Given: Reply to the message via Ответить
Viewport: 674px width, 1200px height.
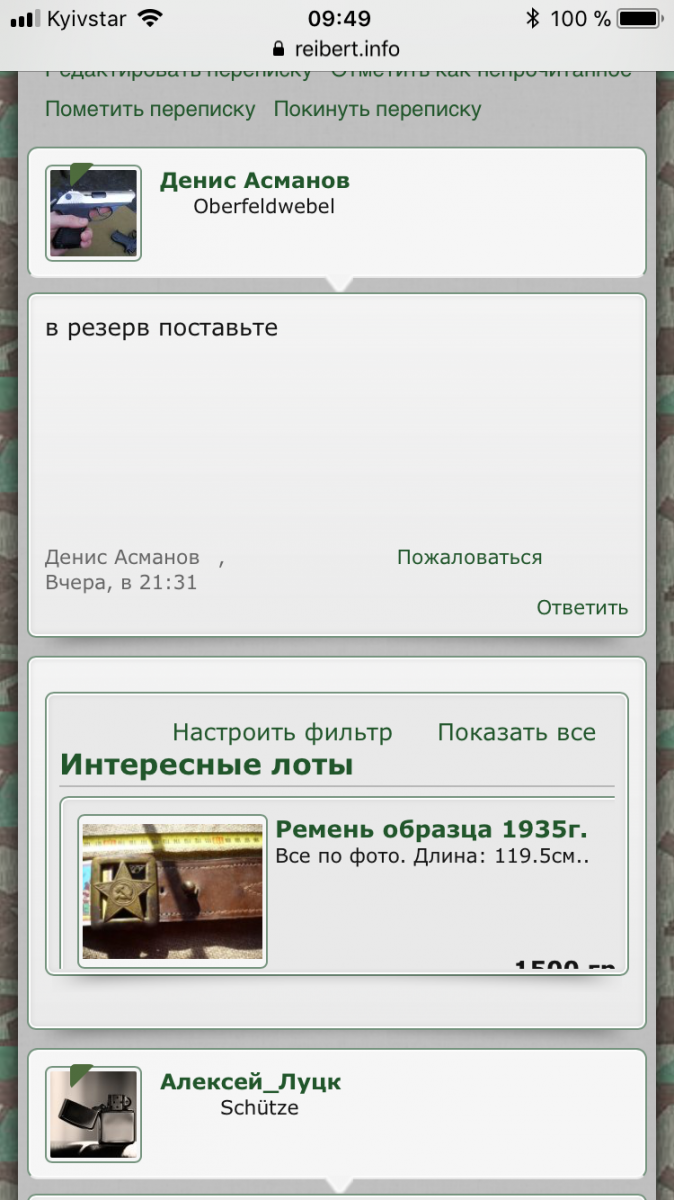Looking at the screenshot, I should tap(582, 607).
